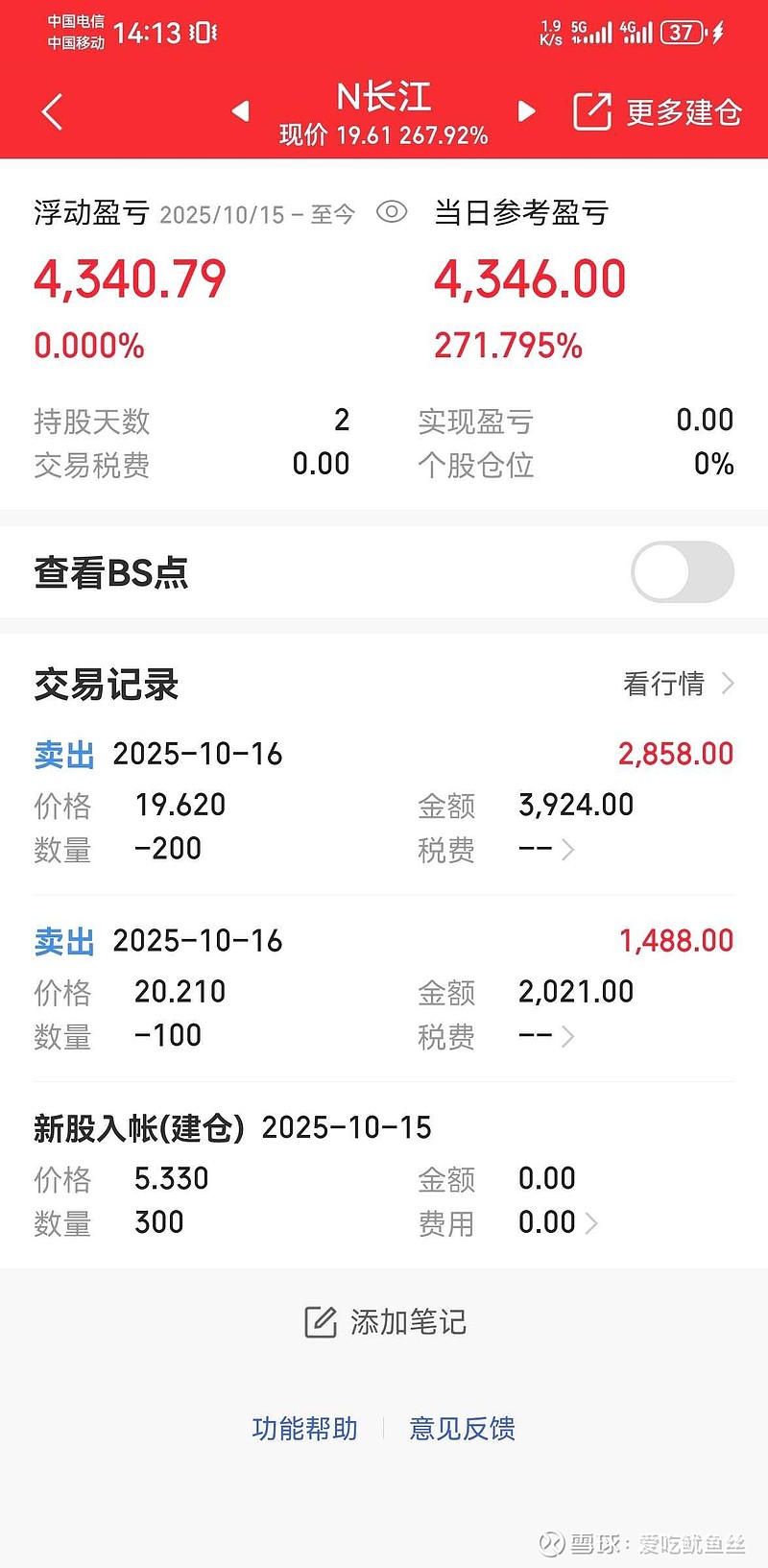The height and width of the screenshot is (1568, 768).
Task: Switch to 当日参考盈亏 panel
Action: tap(519, 213)
